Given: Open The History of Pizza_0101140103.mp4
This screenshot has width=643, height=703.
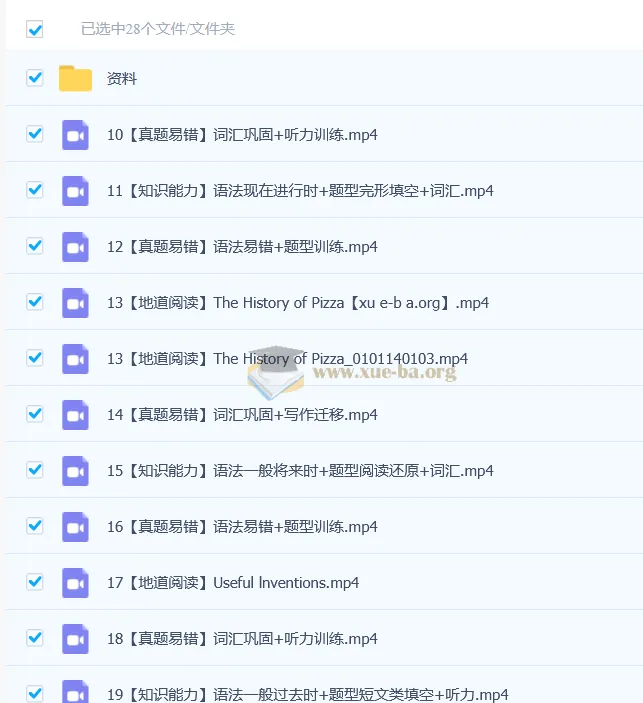Looking at the screenshot, I should [x=287, y=358].
